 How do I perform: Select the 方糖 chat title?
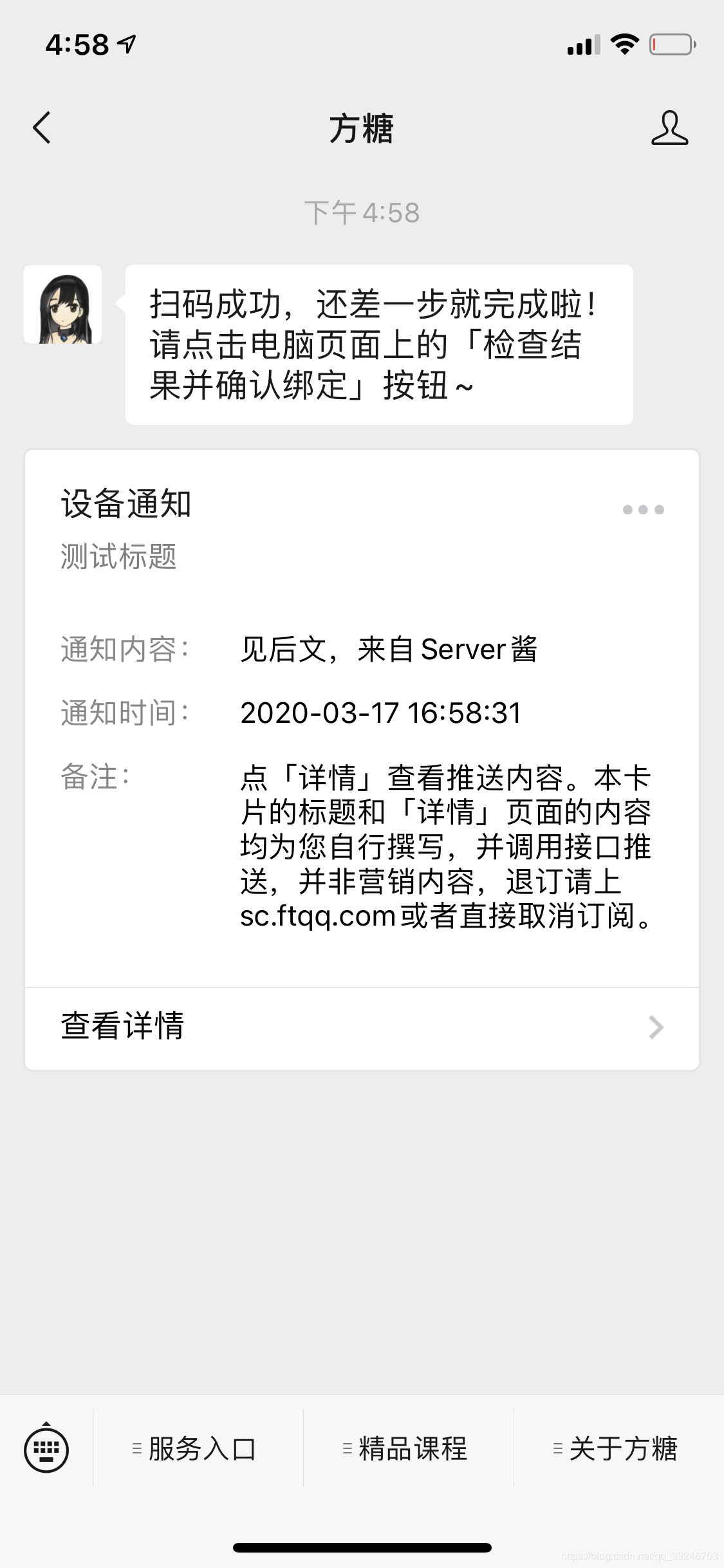click(x=362, y=127)
